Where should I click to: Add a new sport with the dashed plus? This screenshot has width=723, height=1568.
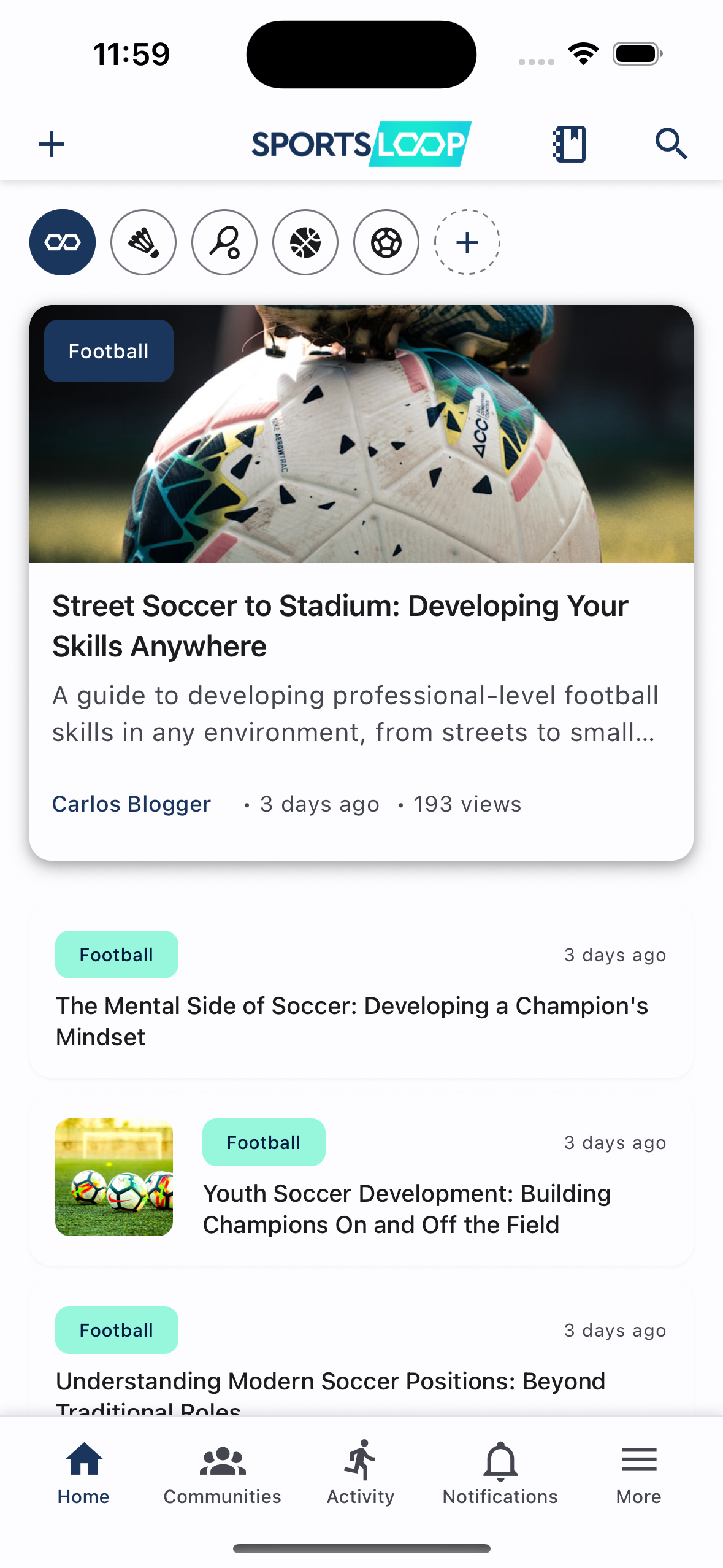[467, 242]
